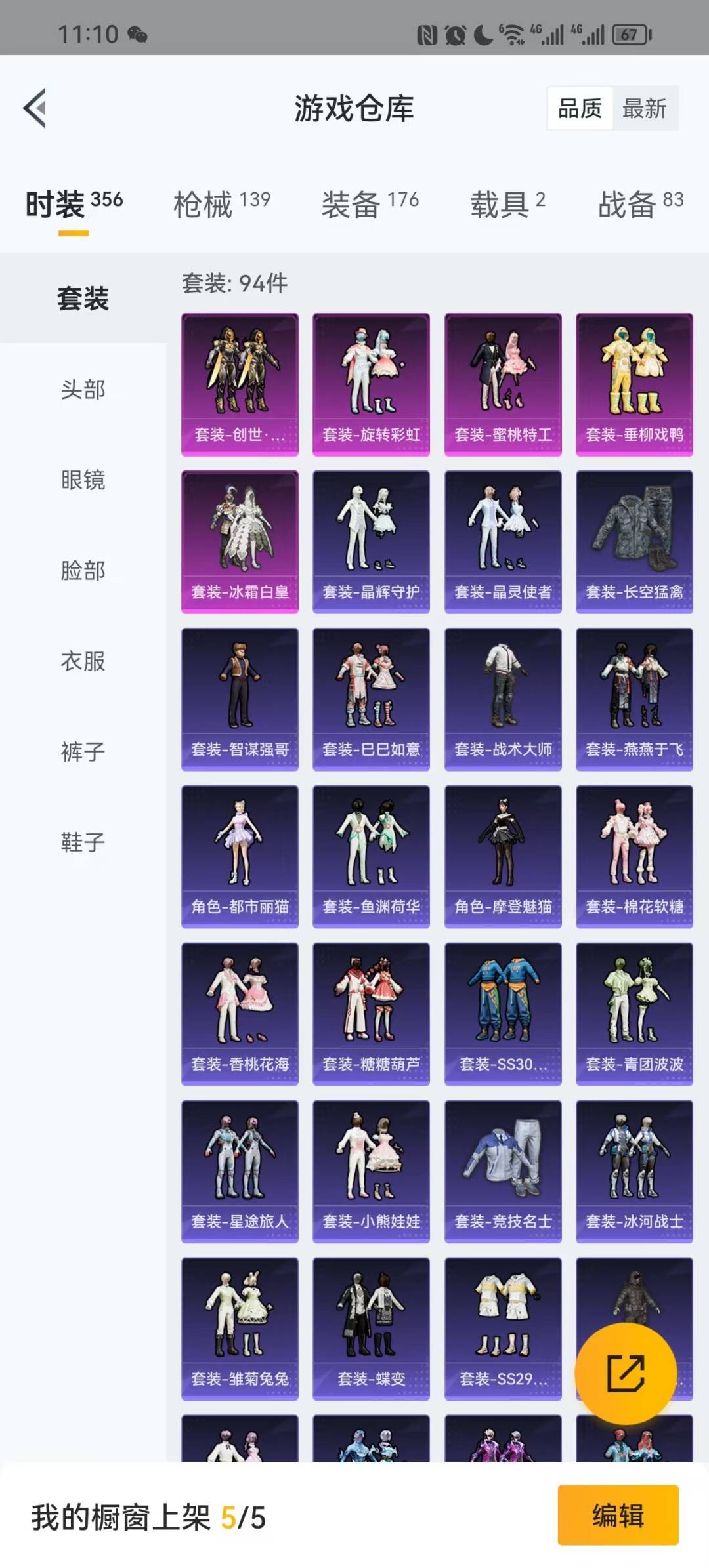Switch to the 枪械 tab
This screenshot has width=709, height=1568.
222,203
